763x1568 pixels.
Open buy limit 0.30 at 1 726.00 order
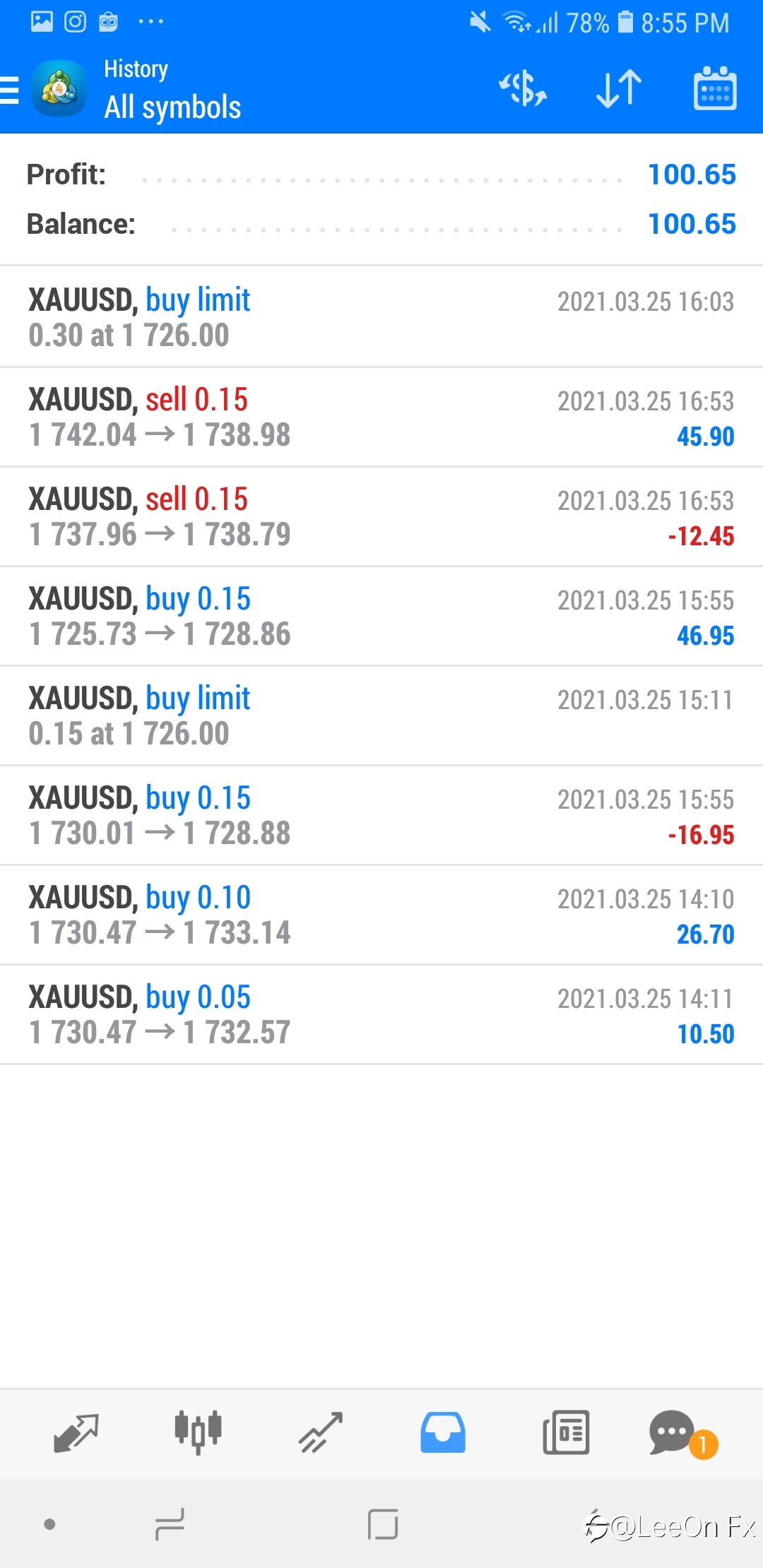pyautogui.click(x=381, y=316)
